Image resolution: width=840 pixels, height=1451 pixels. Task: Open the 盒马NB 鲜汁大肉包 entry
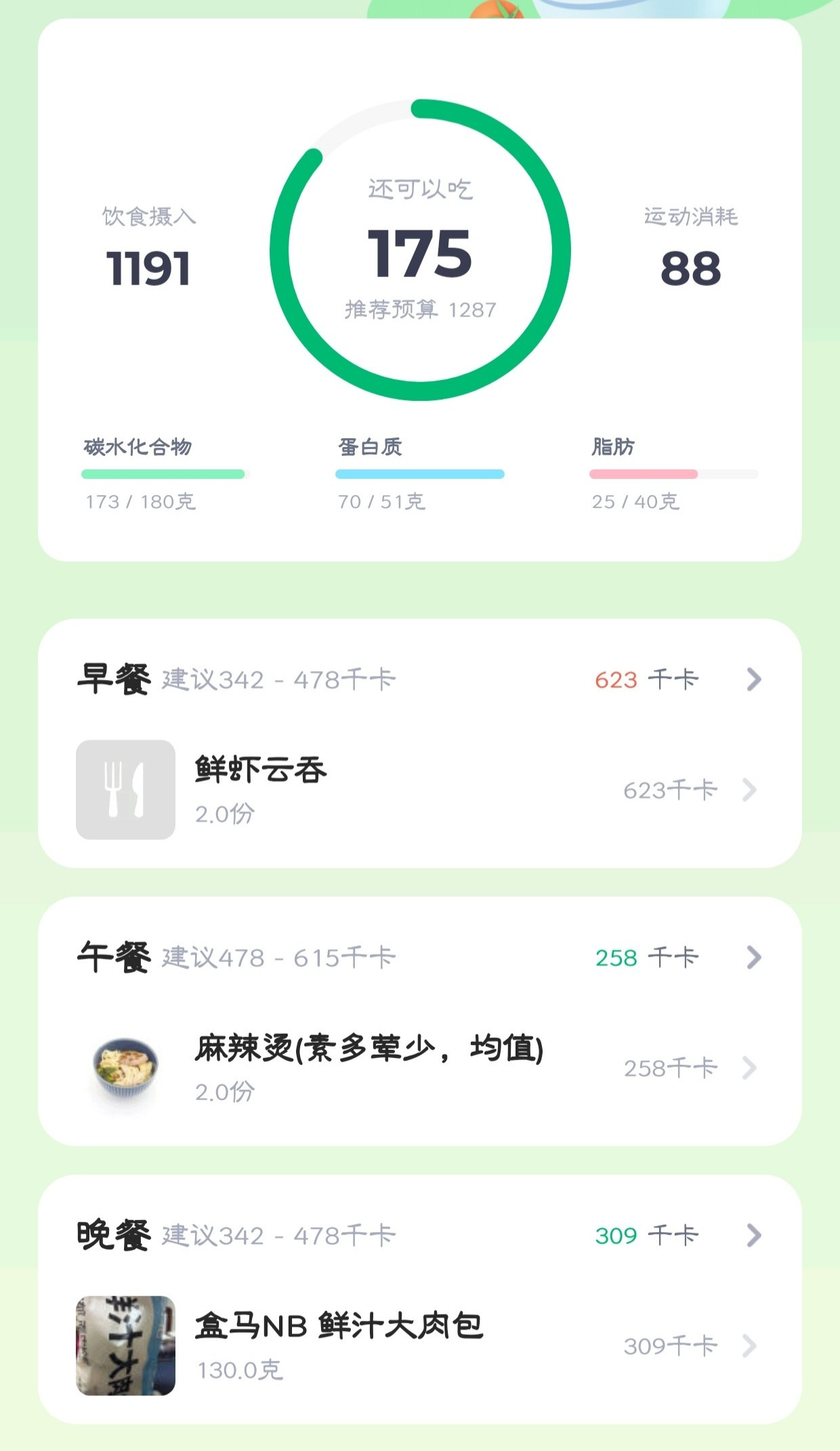[420, 1345]
